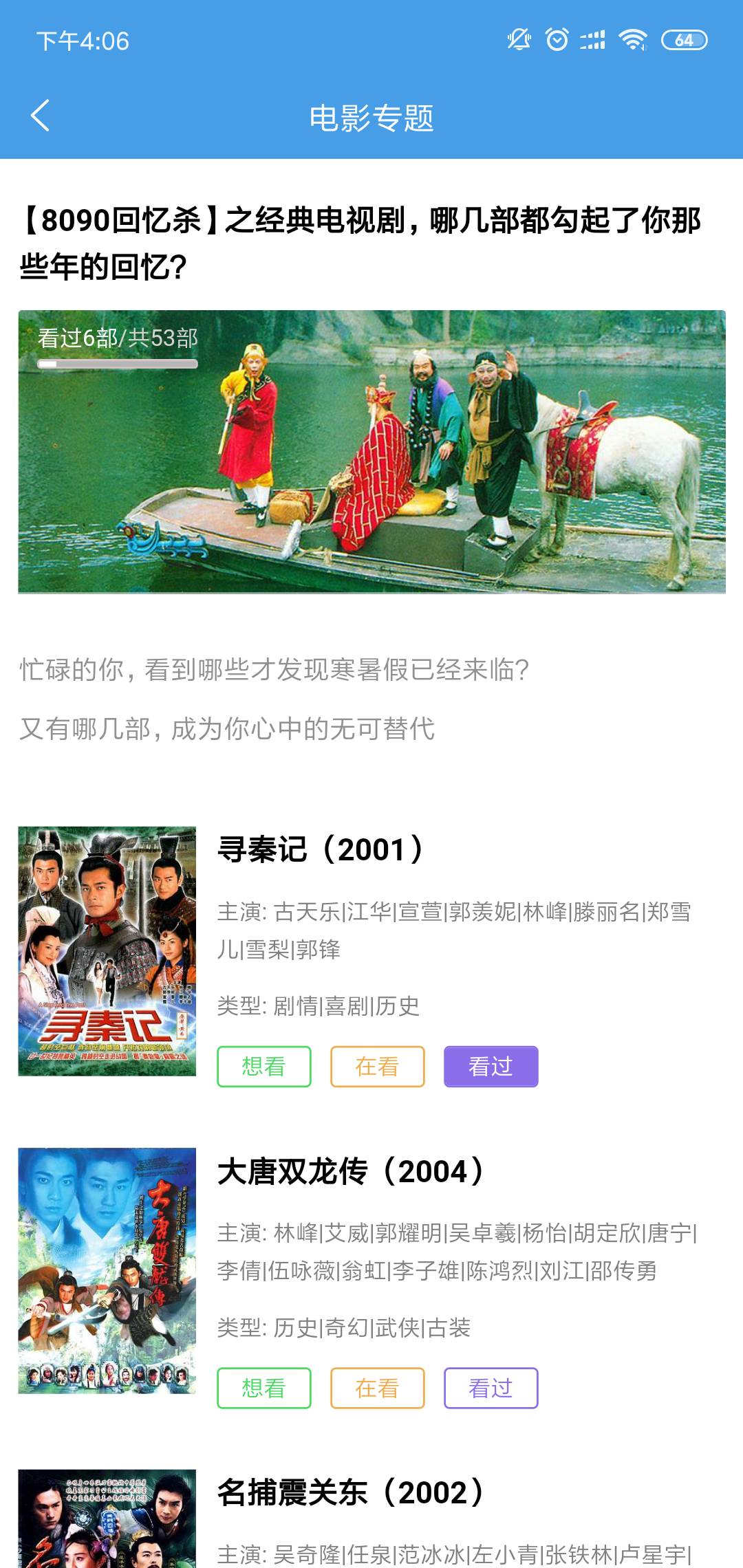Mark 大唐双龙传 as 看过
The height and width of the screenshot is (1568, 743).
491,1388
